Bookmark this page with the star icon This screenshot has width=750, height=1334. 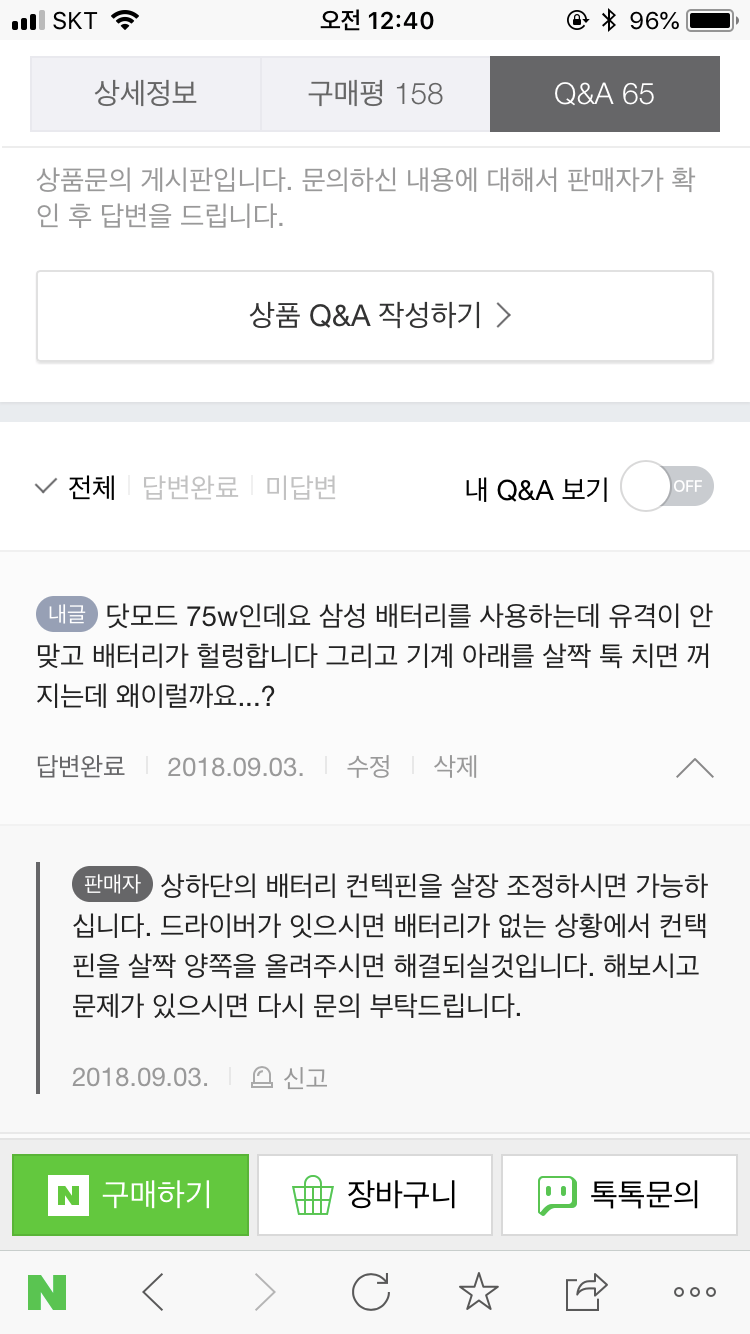click(x=478, y=1292)
